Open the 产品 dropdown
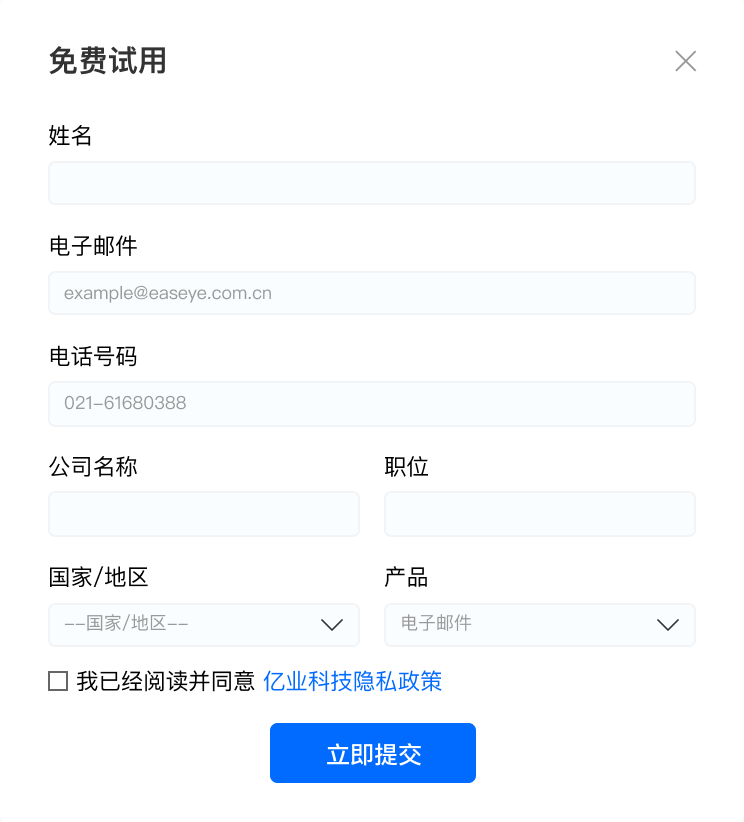Viewport: 744px width, 822px height. coord(539,624)
